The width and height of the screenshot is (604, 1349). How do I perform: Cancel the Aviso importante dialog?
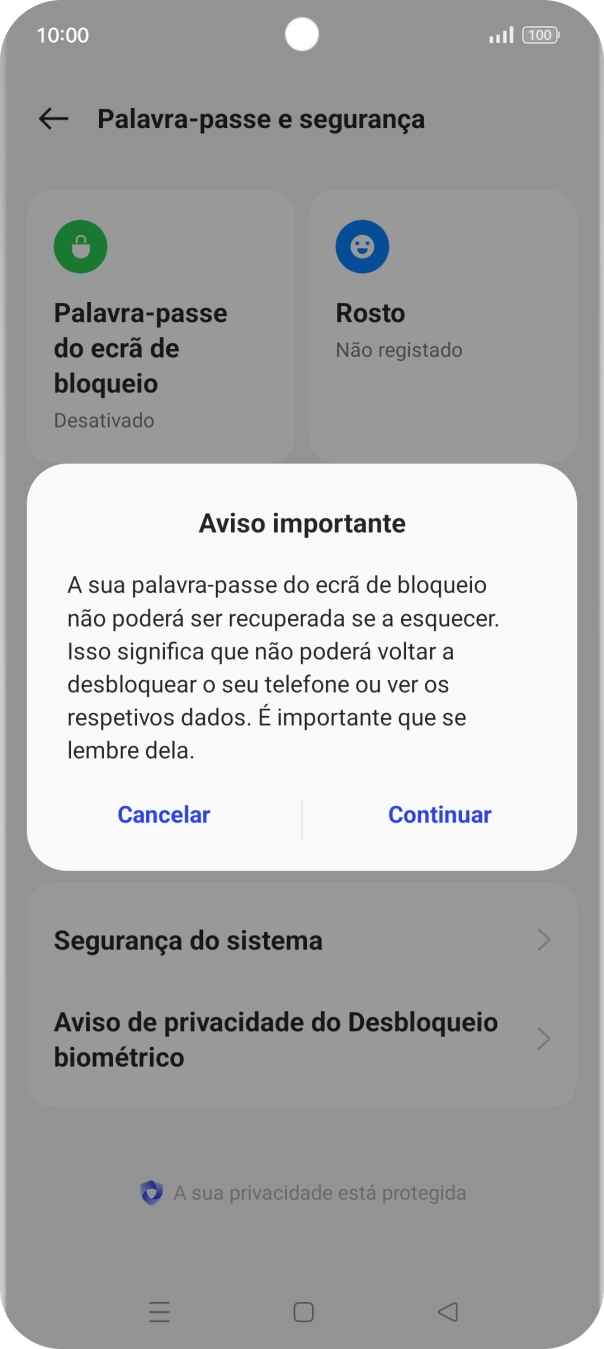pyautogui.click(x=164, y=814)
